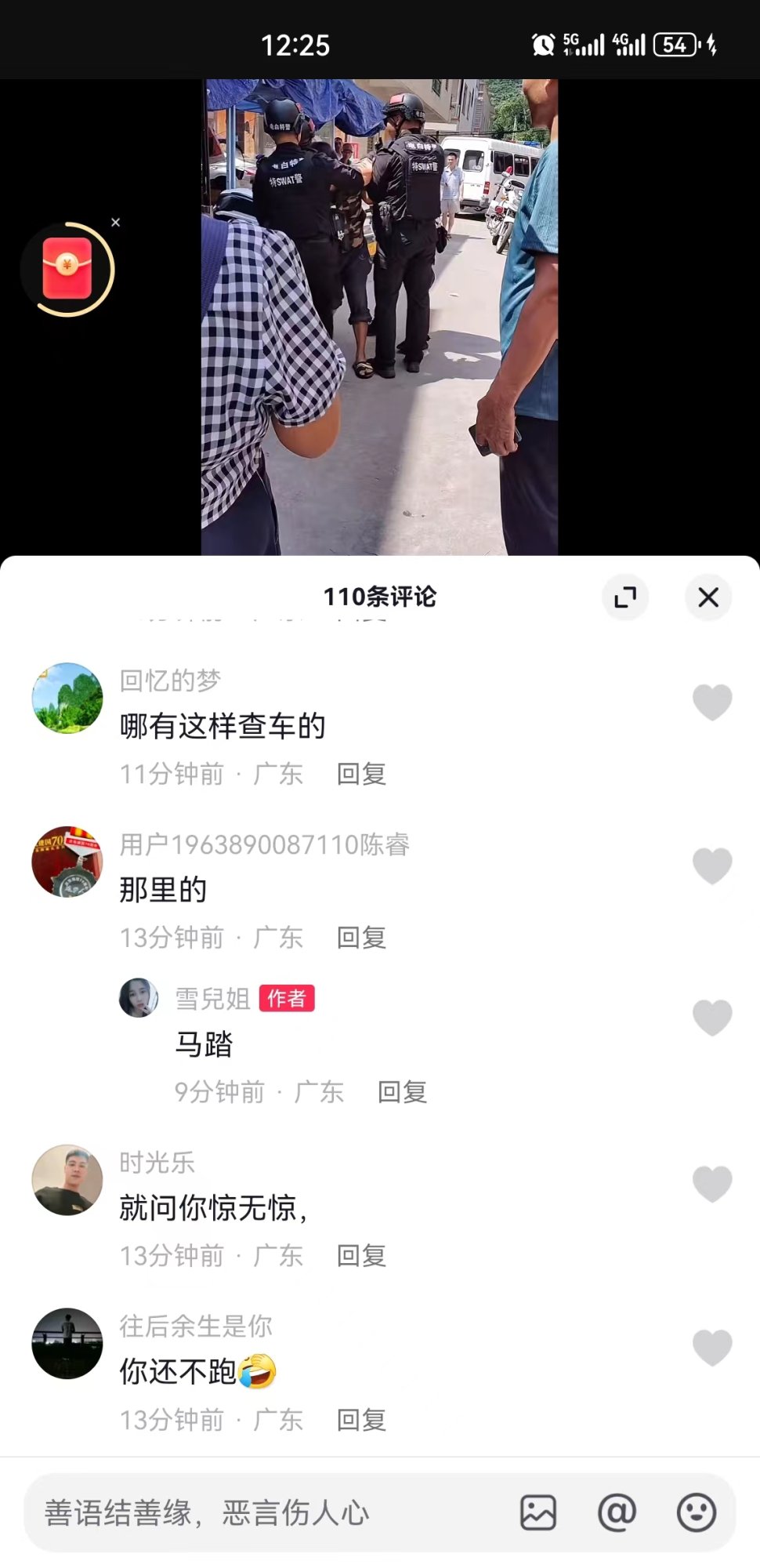Reply to 时光乐's comment
Image resolution: width=760 pixels, height=1568 pixels.
pos(361,1256)
